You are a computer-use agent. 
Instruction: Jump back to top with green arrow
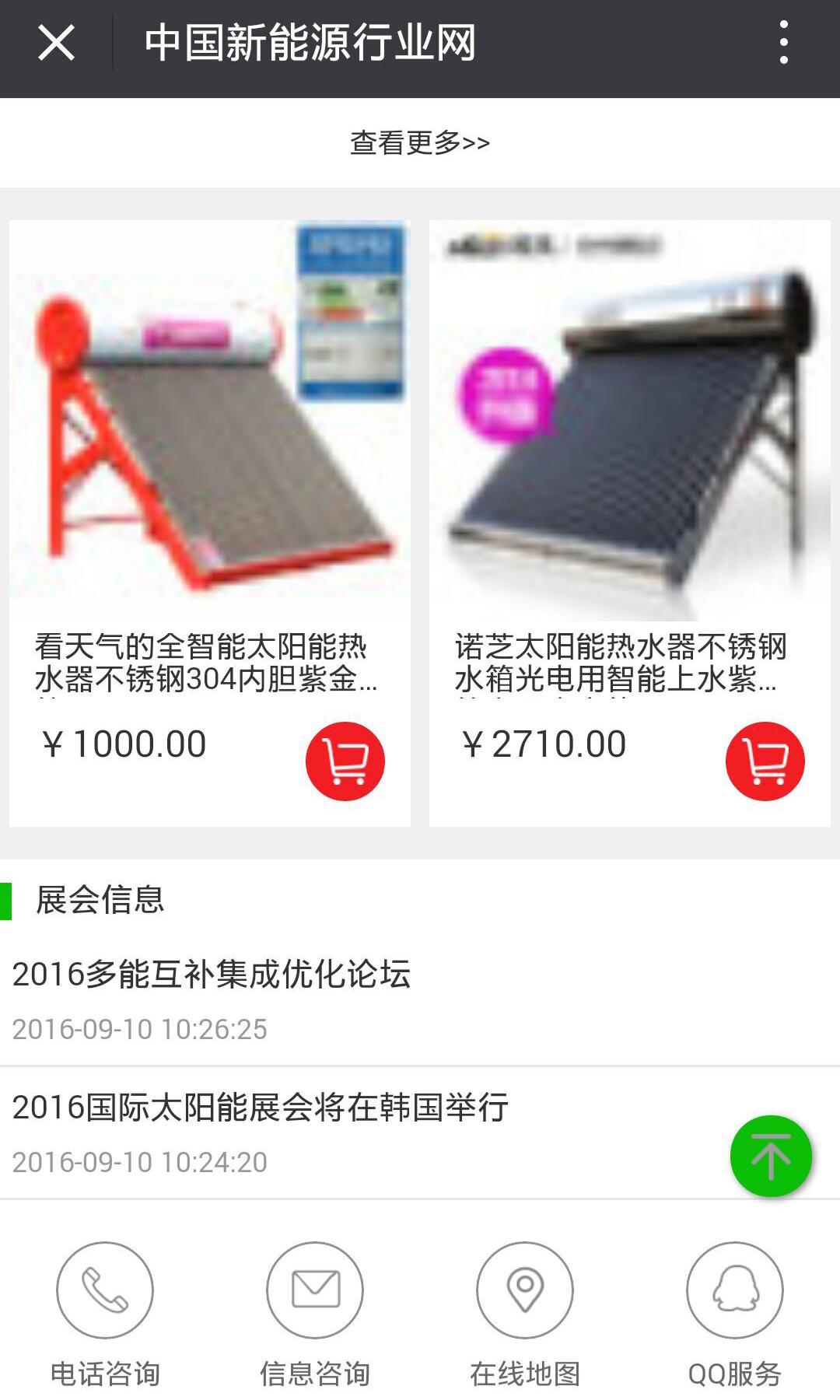click(771, 1156)
